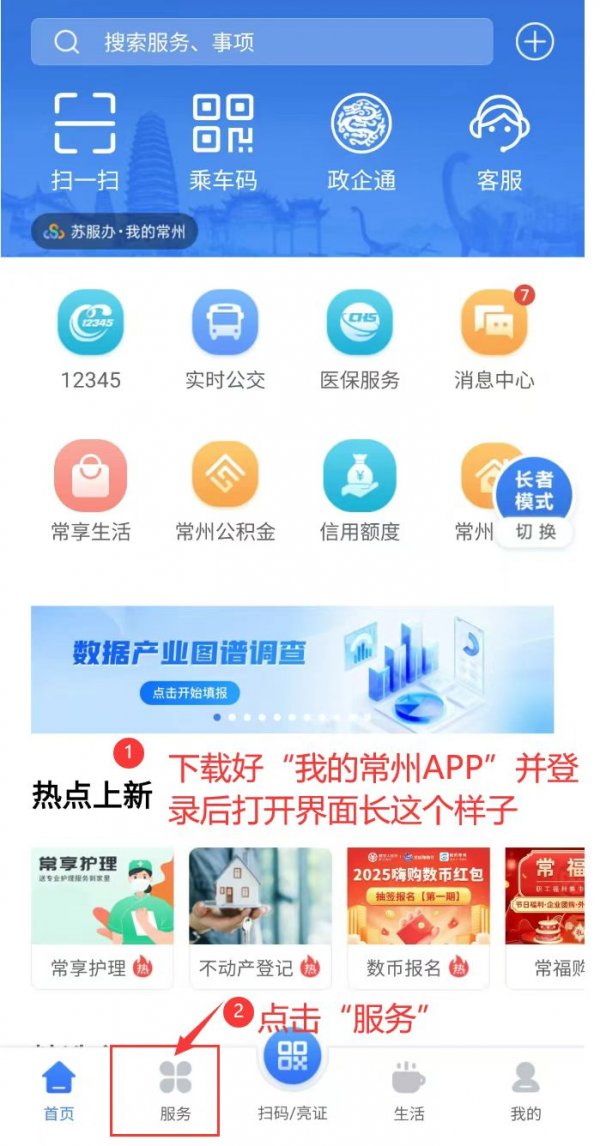The image size is (600, 1146).
Task: Open the search services box
Action: [262, 42]
